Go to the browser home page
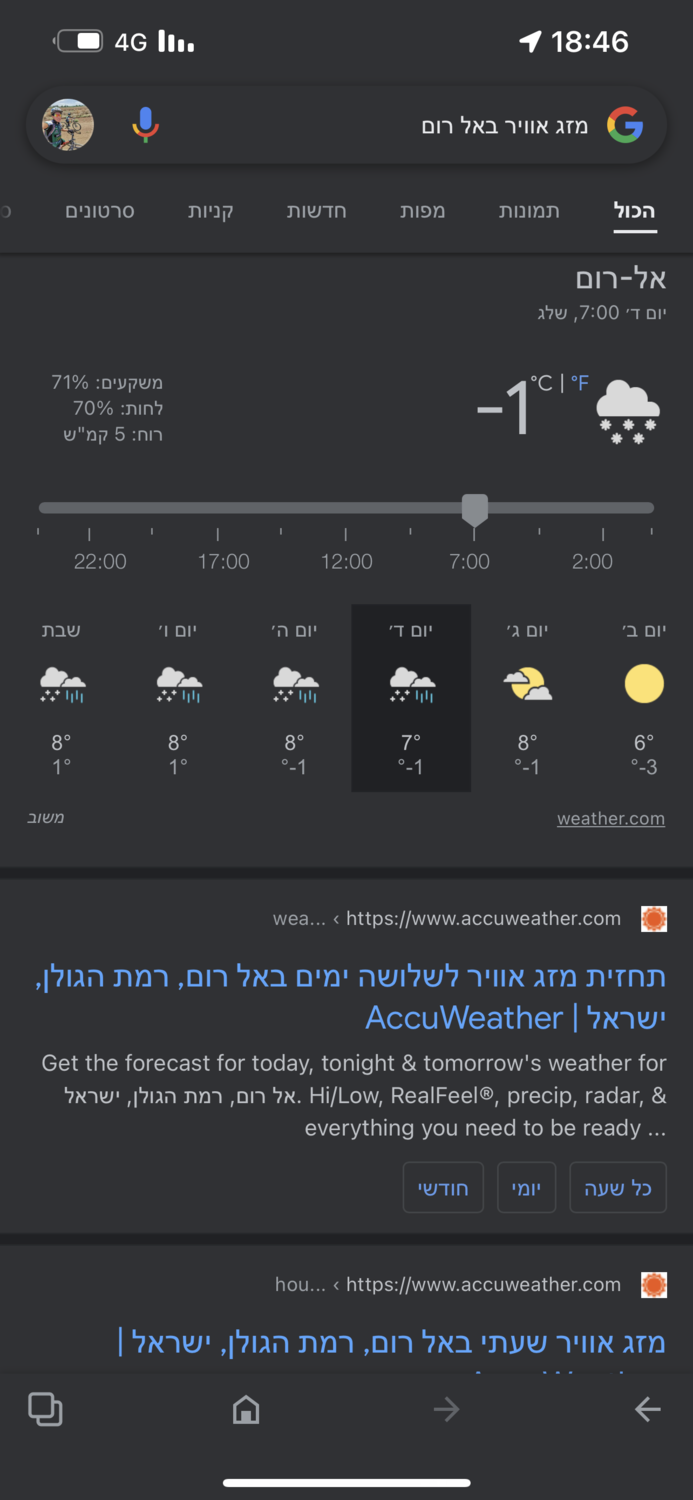The height and width of the screenshot is (1500, 693). pyautogui.click(x=246, y=1410)
